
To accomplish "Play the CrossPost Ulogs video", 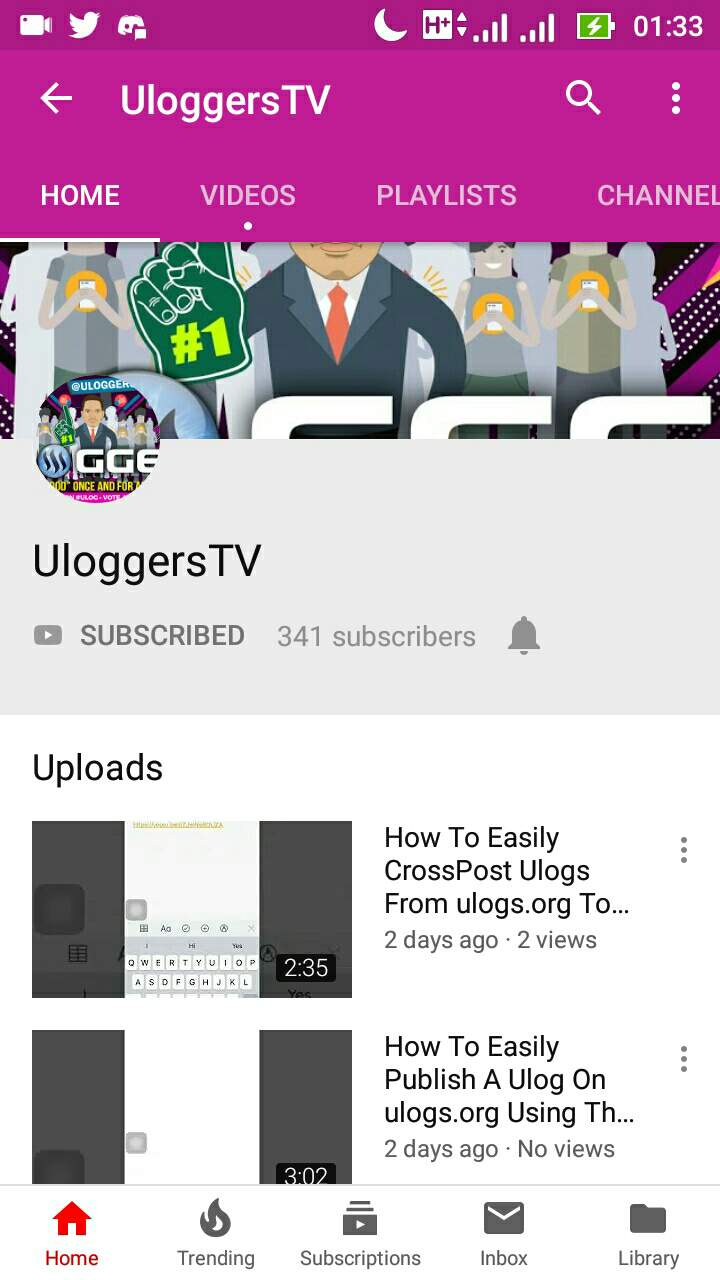I will pyautogui.click(x=192, y=909).
